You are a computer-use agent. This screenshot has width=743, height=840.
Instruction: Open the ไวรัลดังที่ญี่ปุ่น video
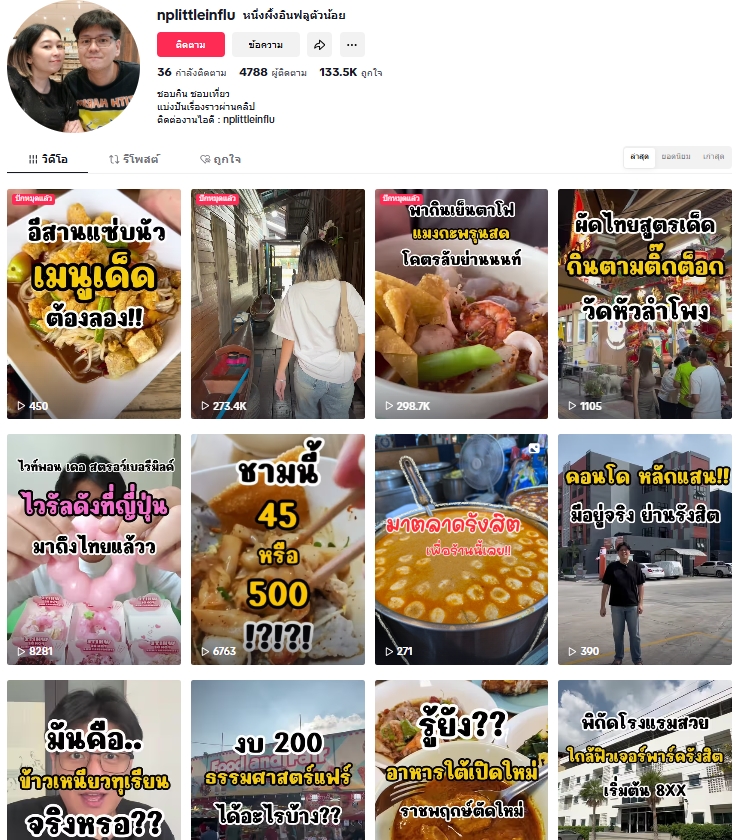(x=94, y=549)
